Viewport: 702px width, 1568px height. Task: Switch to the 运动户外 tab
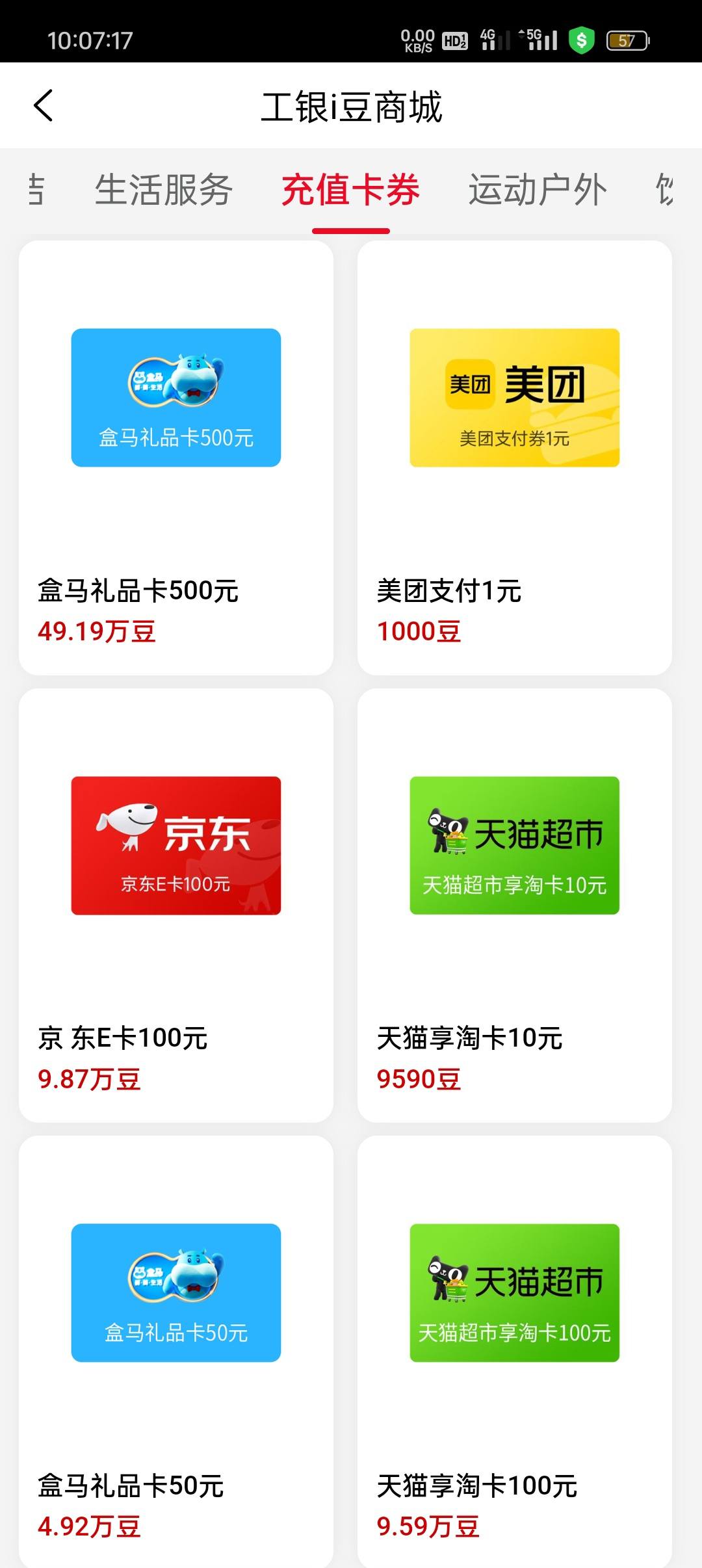click(x=538, y=190)
